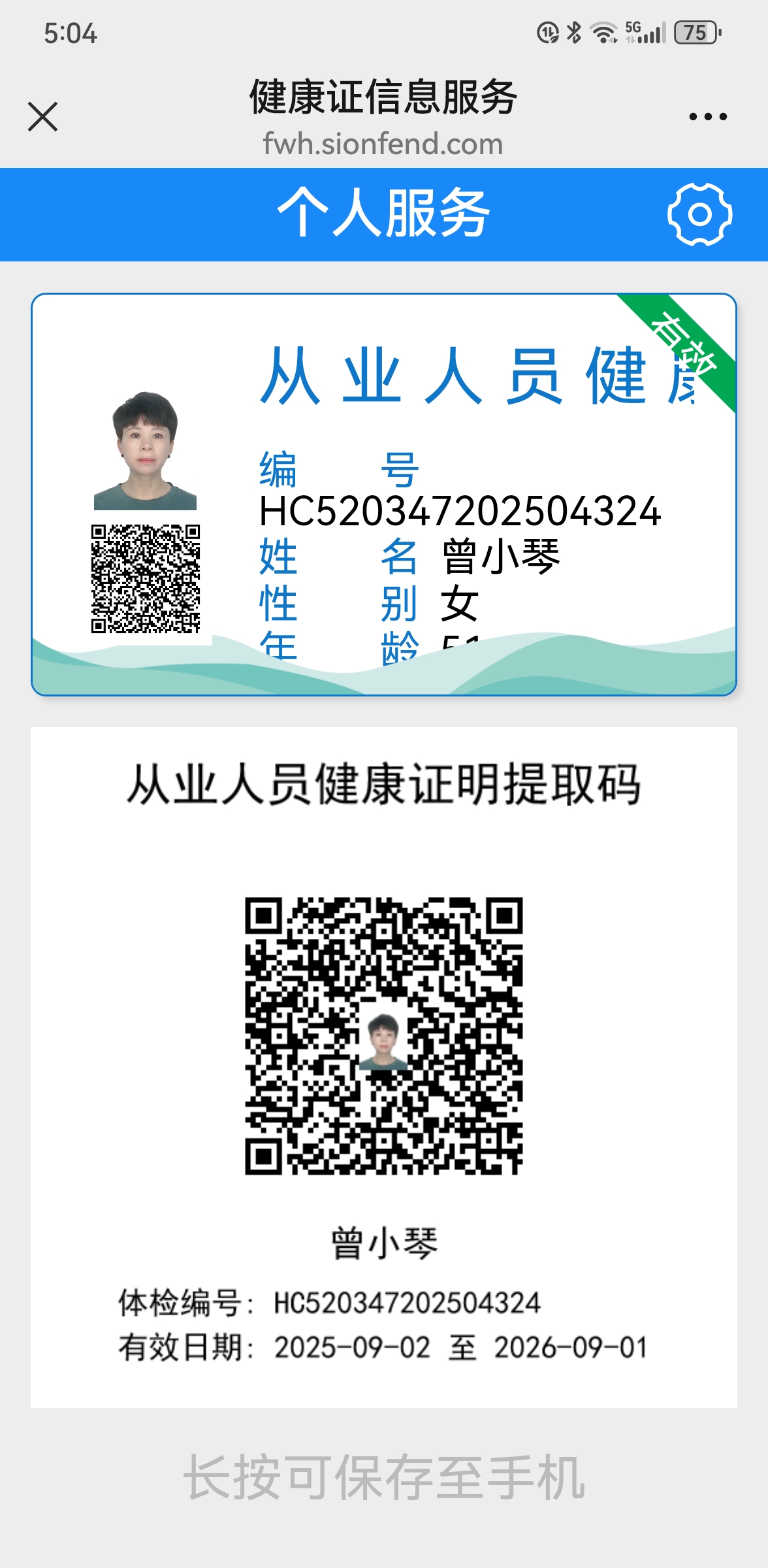Open the 从业人员健康 certificate card
This screenshot has height=1568, width=768.
(x=384, y=495)
